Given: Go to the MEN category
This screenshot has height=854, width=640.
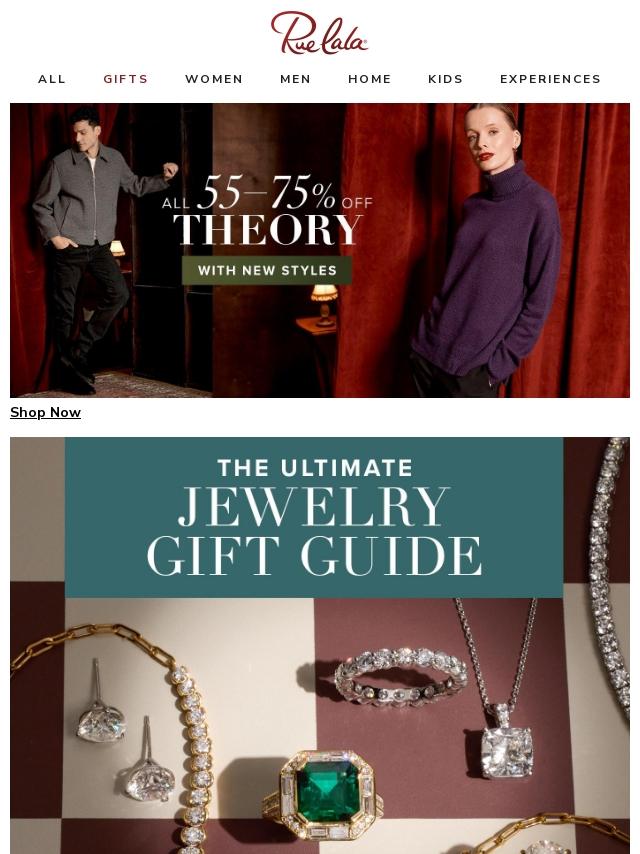Looking at the screenshot, I should point(295,79).
